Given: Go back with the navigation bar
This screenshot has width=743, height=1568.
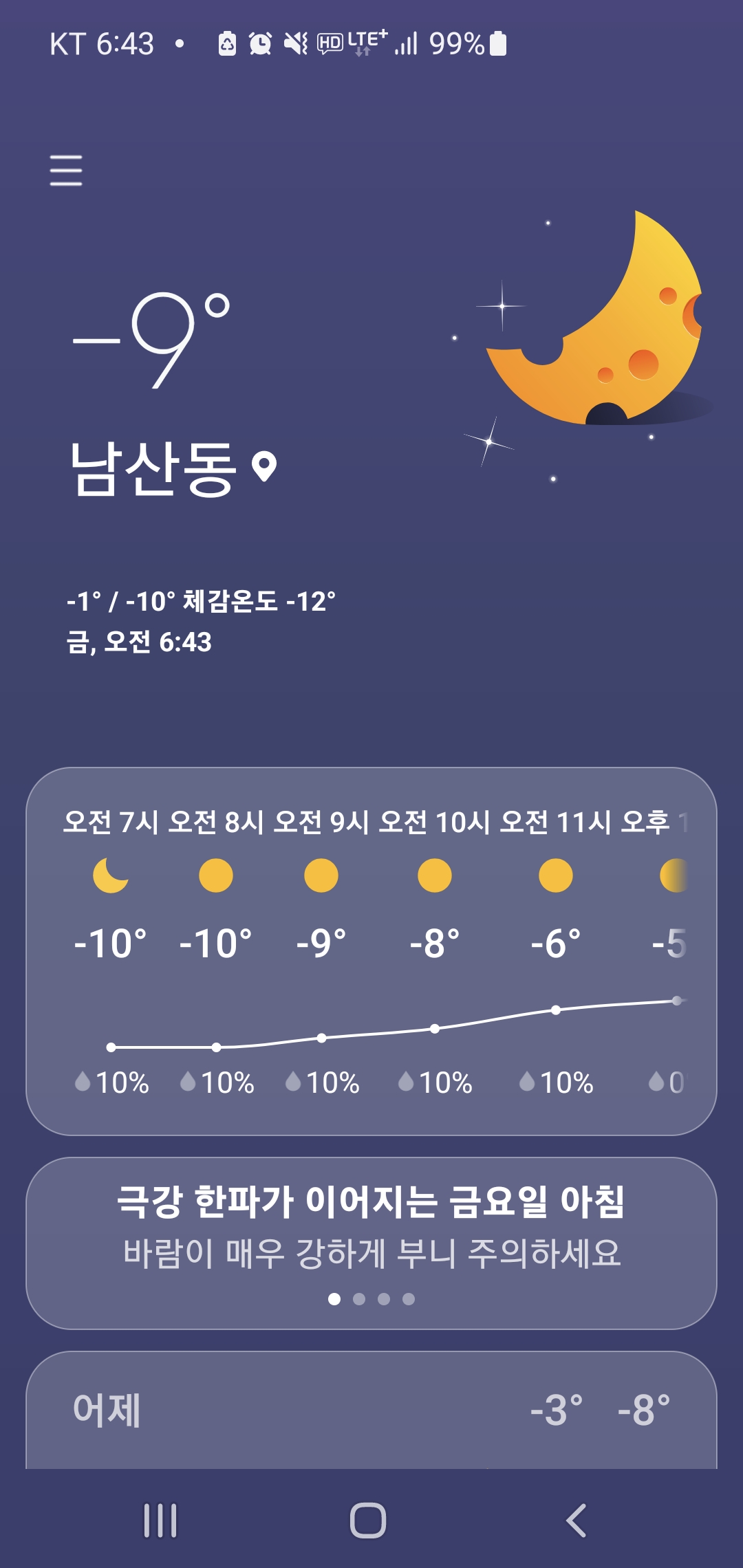Looking at the screenshot, I should point(577,1521).
